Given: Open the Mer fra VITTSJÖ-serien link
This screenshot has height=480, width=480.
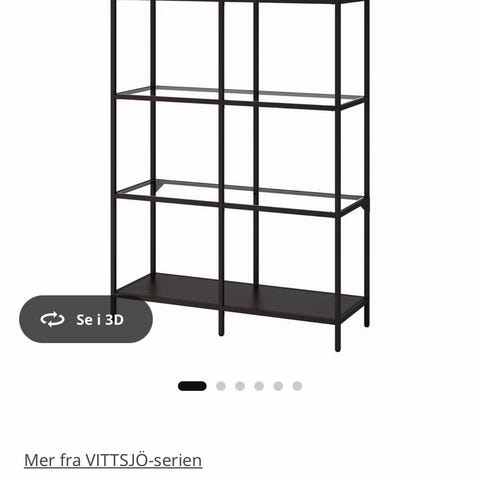Looking at the screenshot, I should [113, 460].
